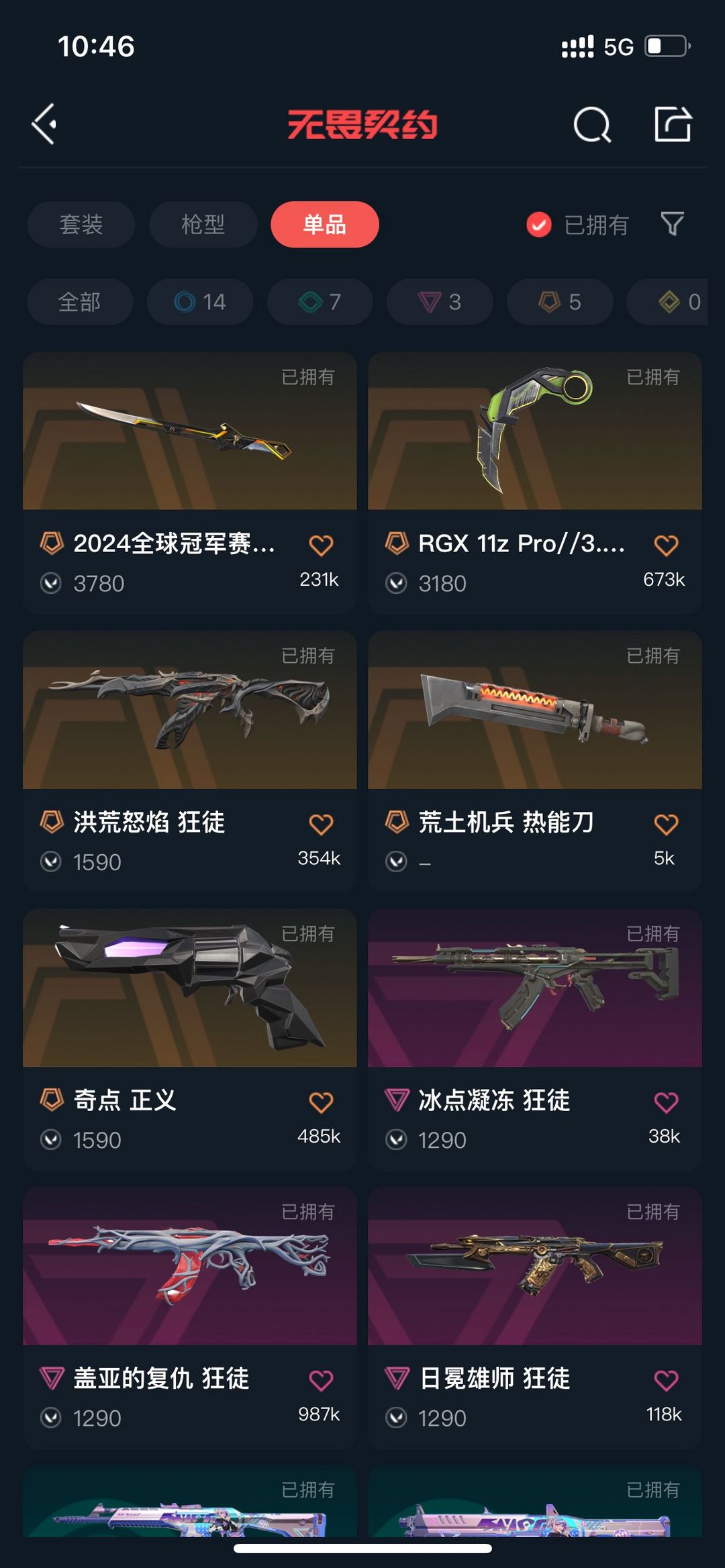This screenshot has width=725, height=1568.
Task: Switch to the 套装 tab
Action: [x=81, y=224]
